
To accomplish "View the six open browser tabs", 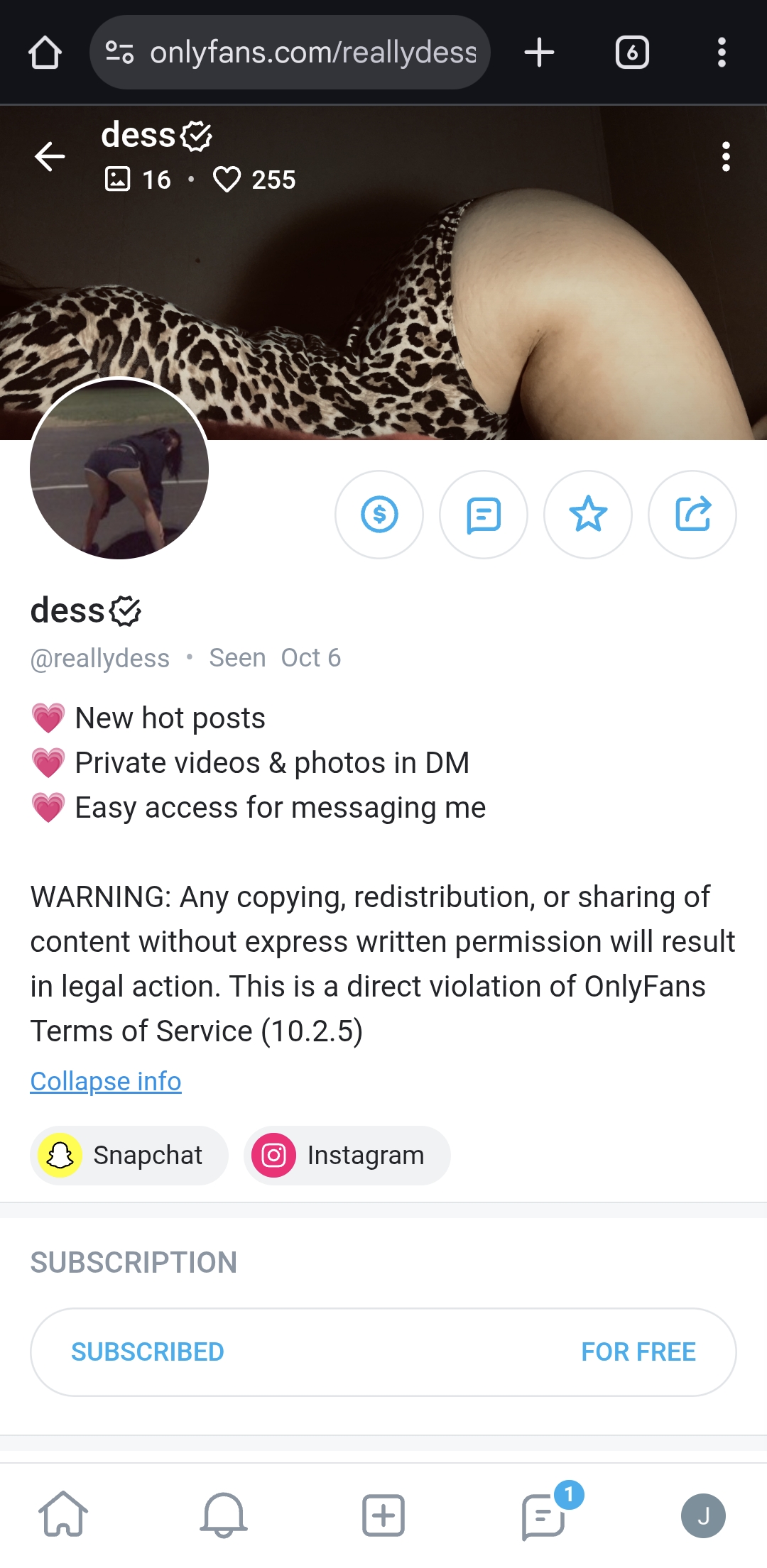I will [x=632, y=53].
